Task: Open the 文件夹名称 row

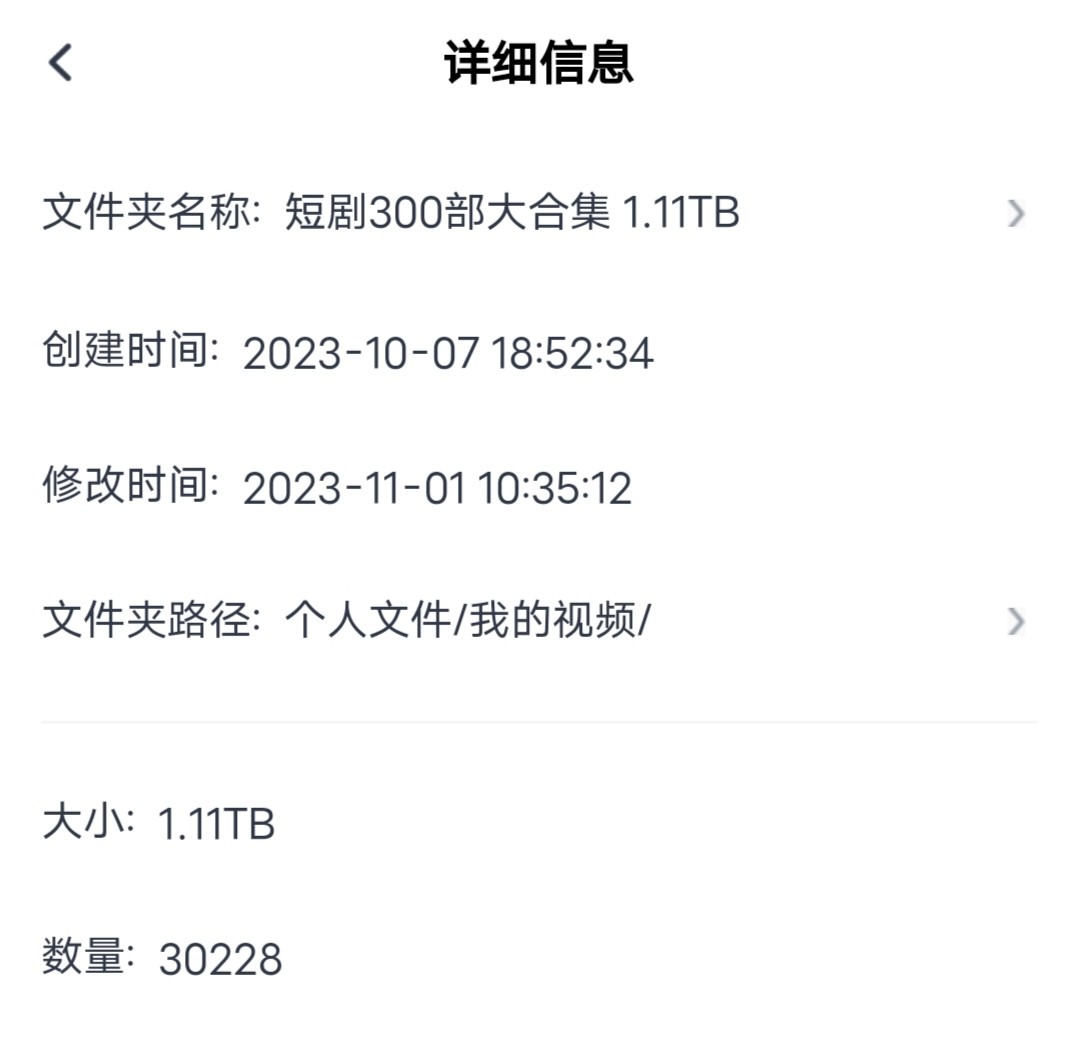Action: click(x=1015, y=213)
